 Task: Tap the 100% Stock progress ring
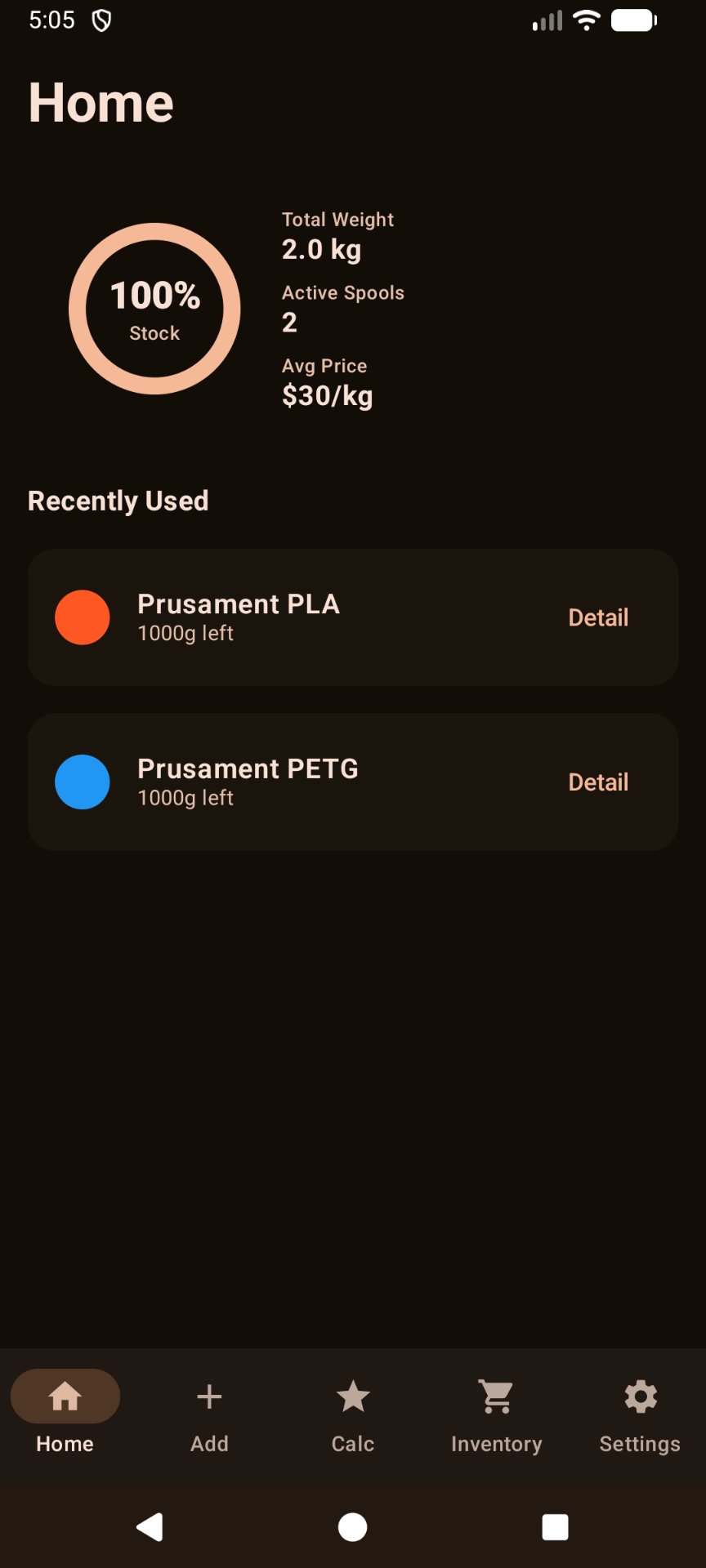click(154, 308)
